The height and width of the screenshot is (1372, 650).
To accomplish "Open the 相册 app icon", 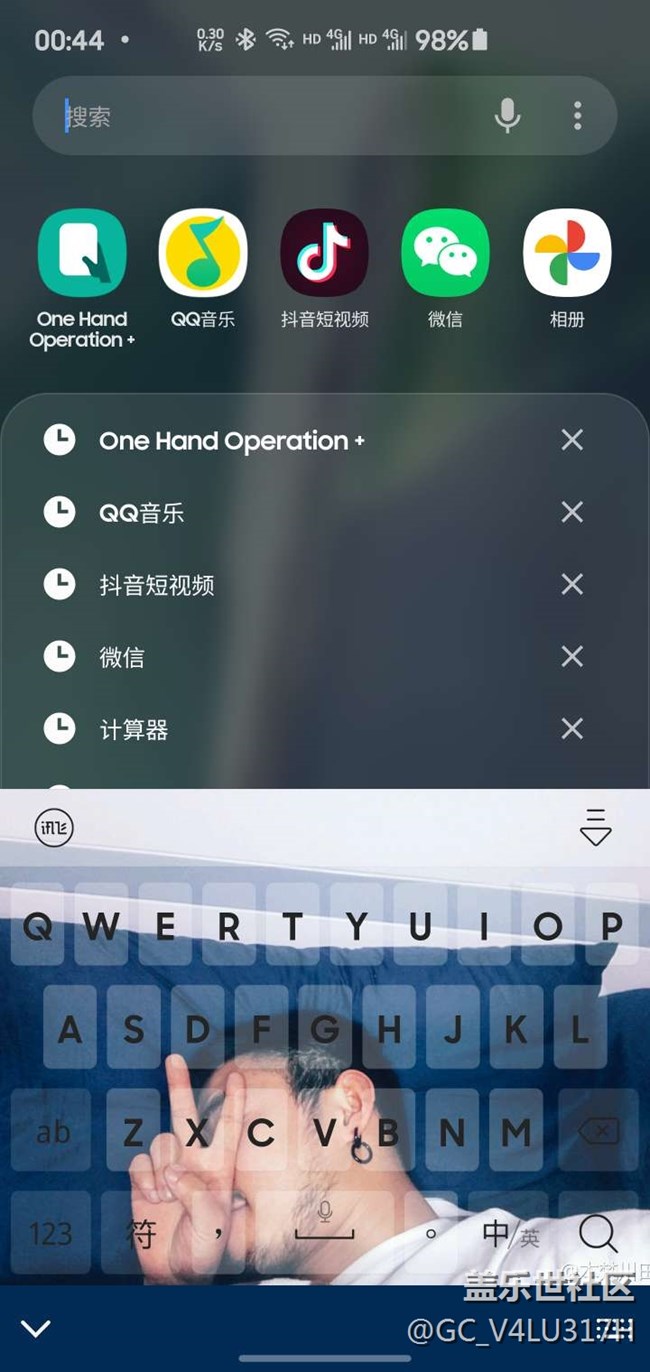I will (x=567, y=253).
